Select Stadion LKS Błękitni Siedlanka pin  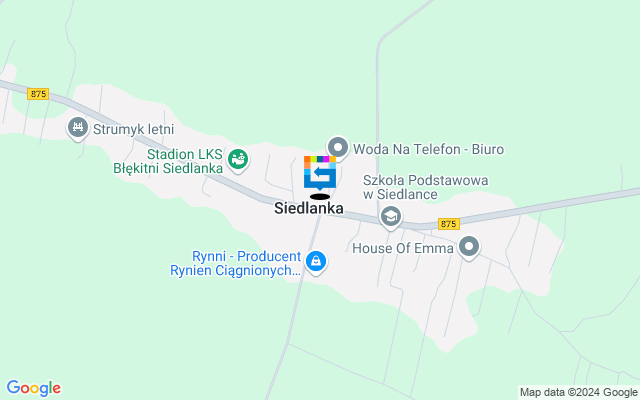(x=237, y=158)
